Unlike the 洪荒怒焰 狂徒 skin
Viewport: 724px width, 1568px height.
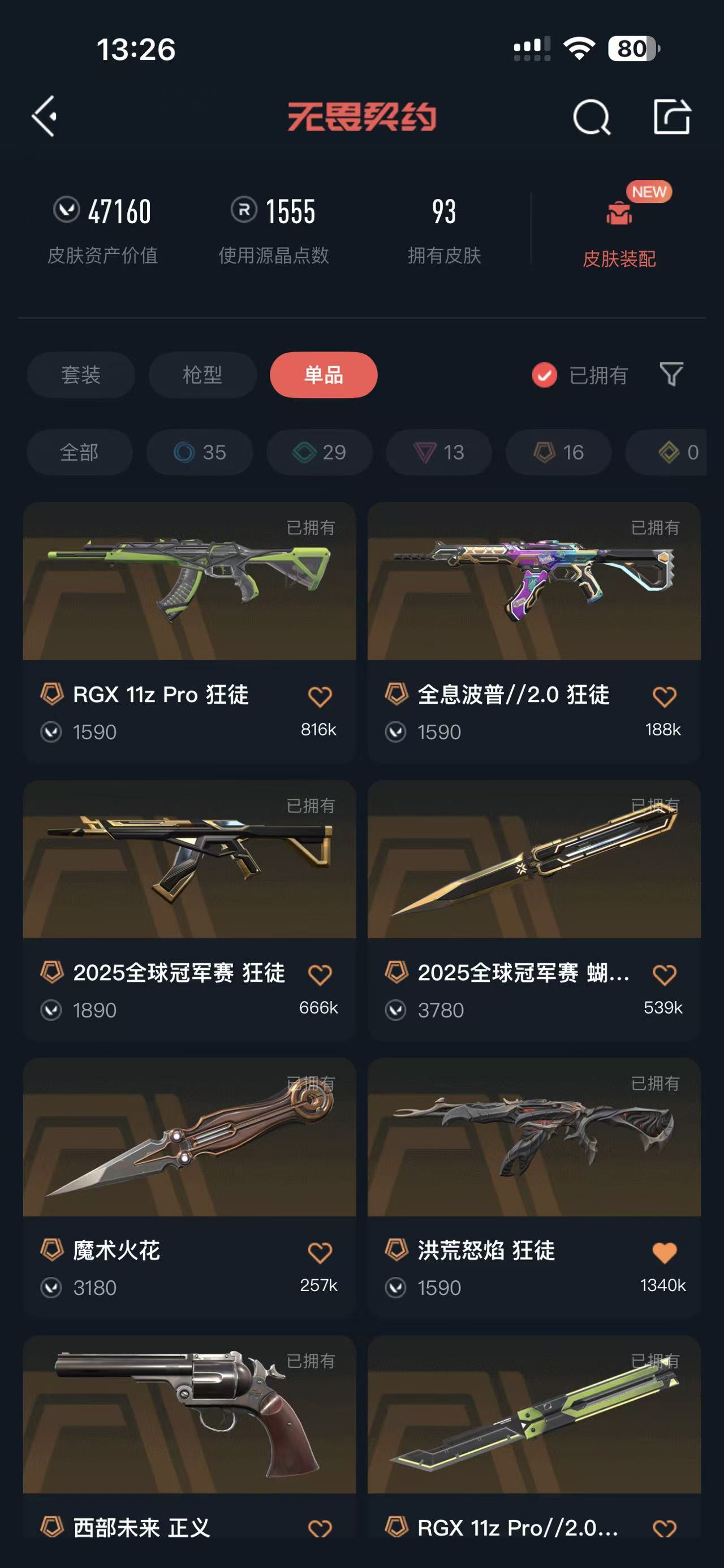point(664,1252)
